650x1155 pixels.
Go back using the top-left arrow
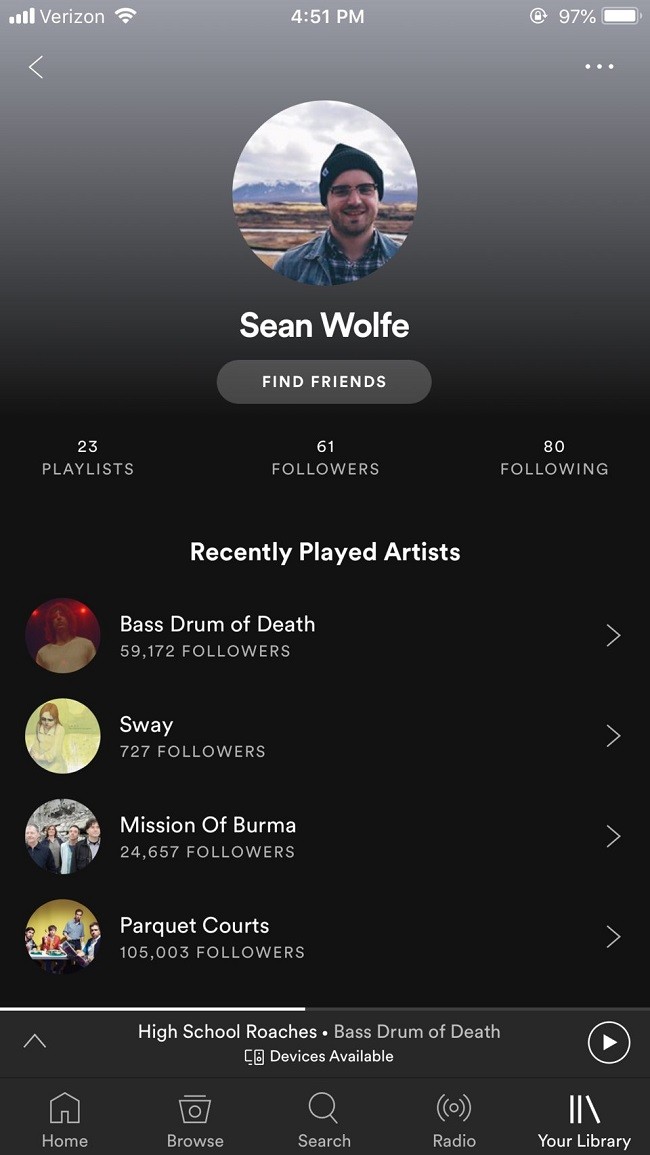pyautogui.click(x=36, y=67)
